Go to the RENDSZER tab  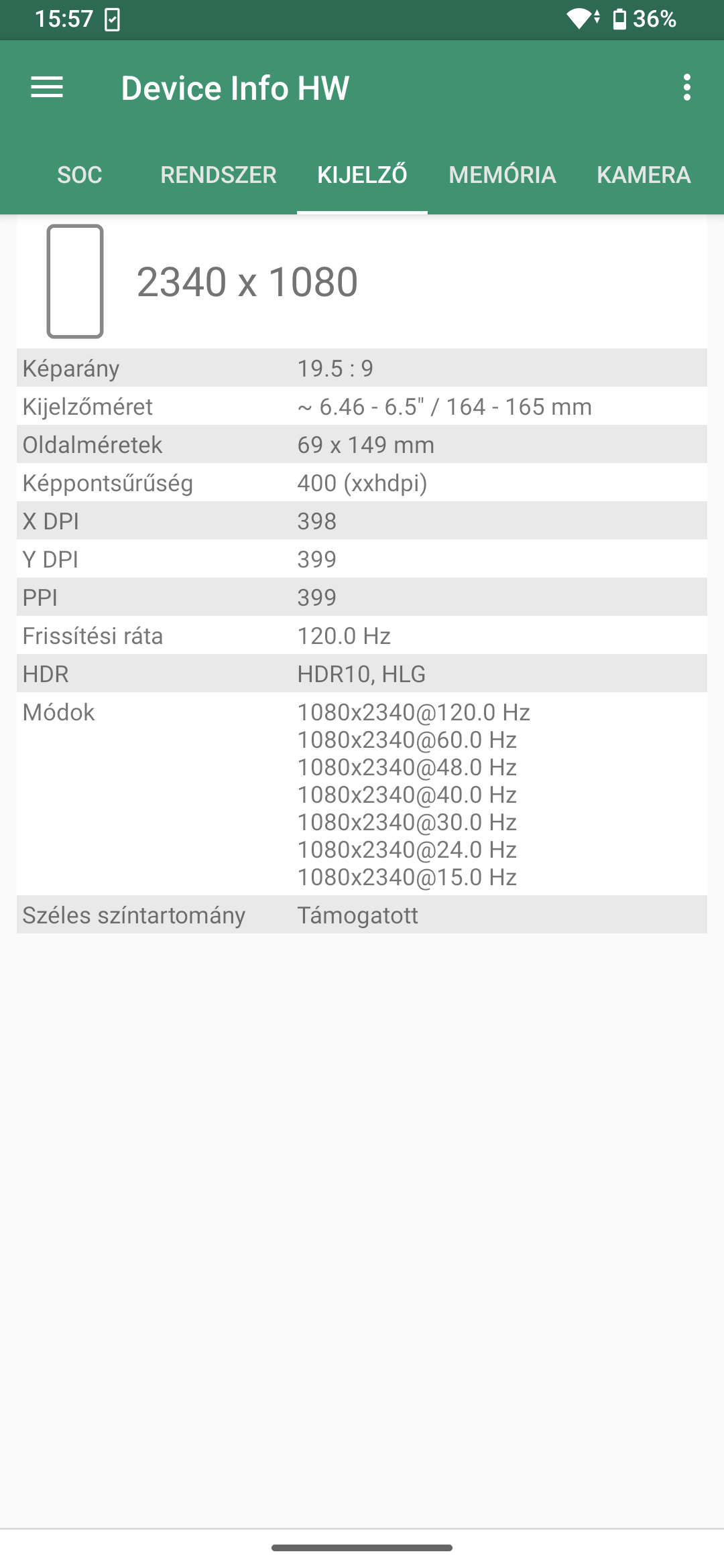[x=219, y=175]
